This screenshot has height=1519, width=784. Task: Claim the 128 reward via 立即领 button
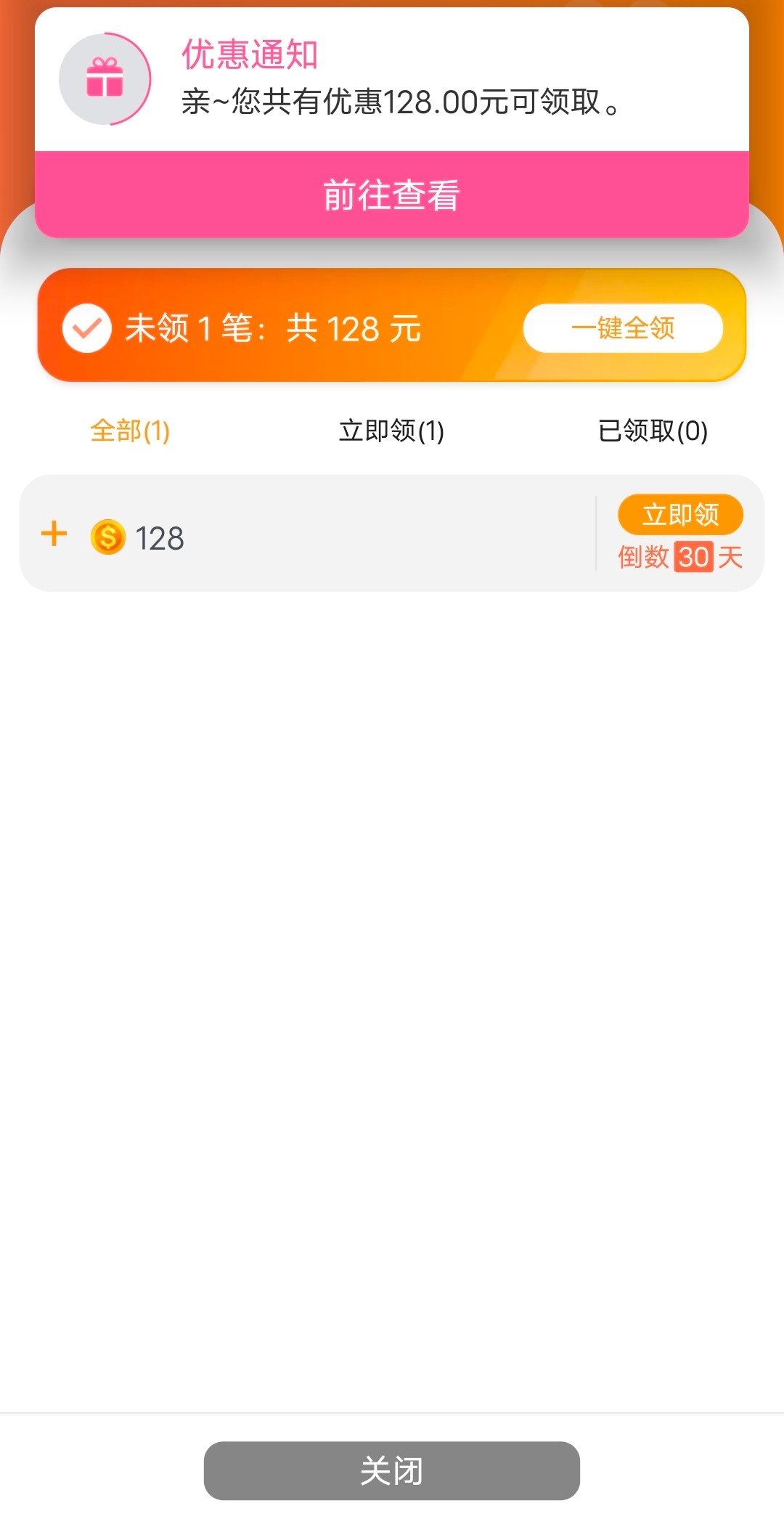coord(680,515)
